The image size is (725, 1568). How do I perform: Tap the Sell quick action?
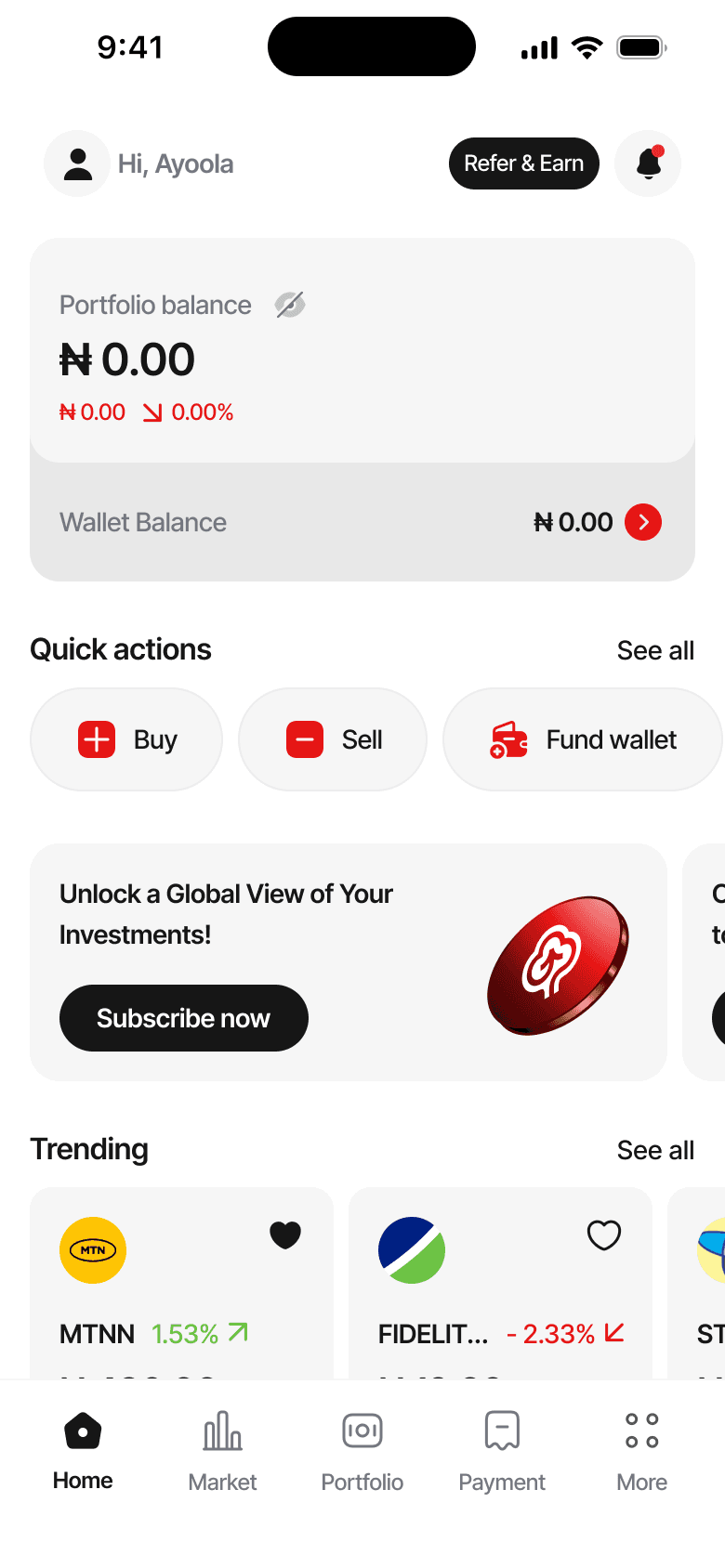pos(333,739)
